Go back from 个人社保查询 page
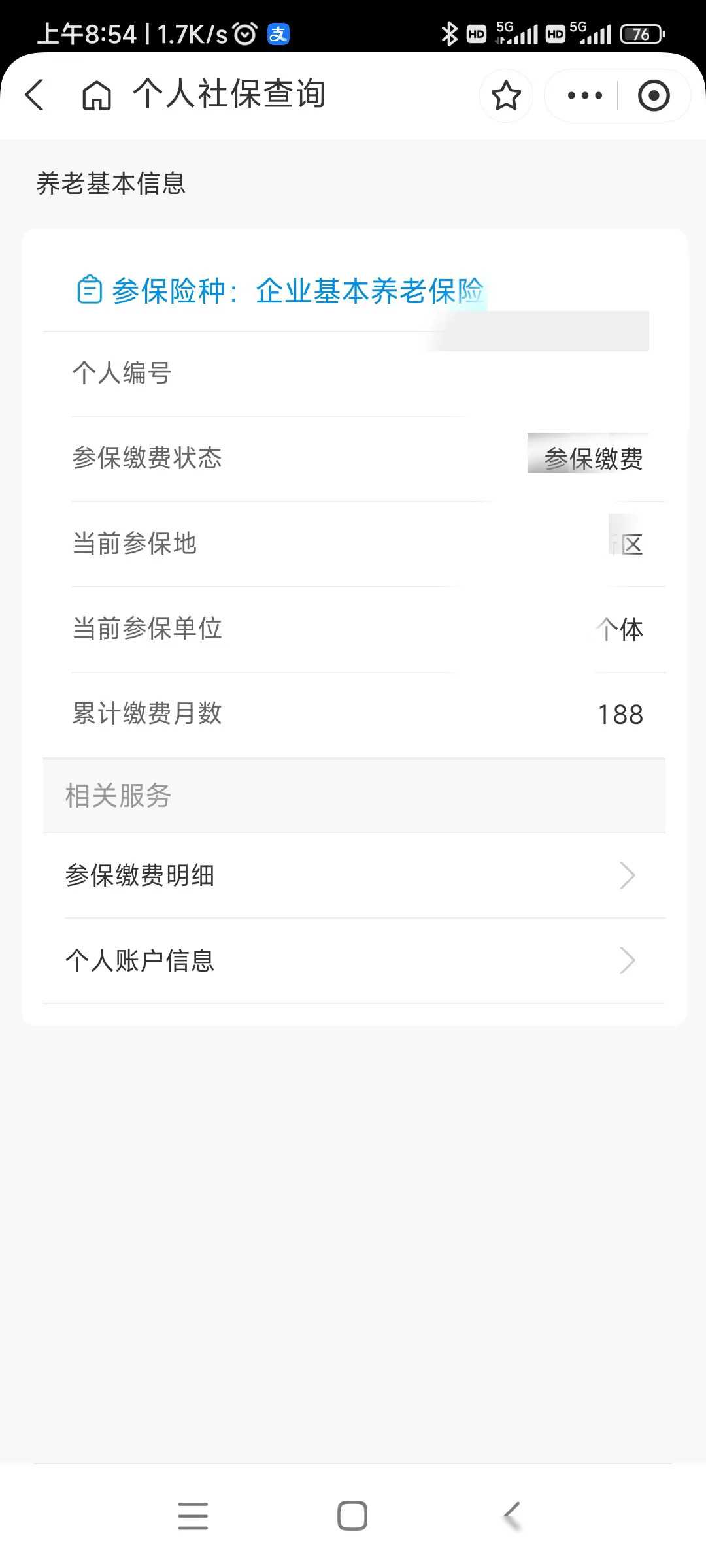The height and width of the screenshot is (1568, 706). [35, 95]
